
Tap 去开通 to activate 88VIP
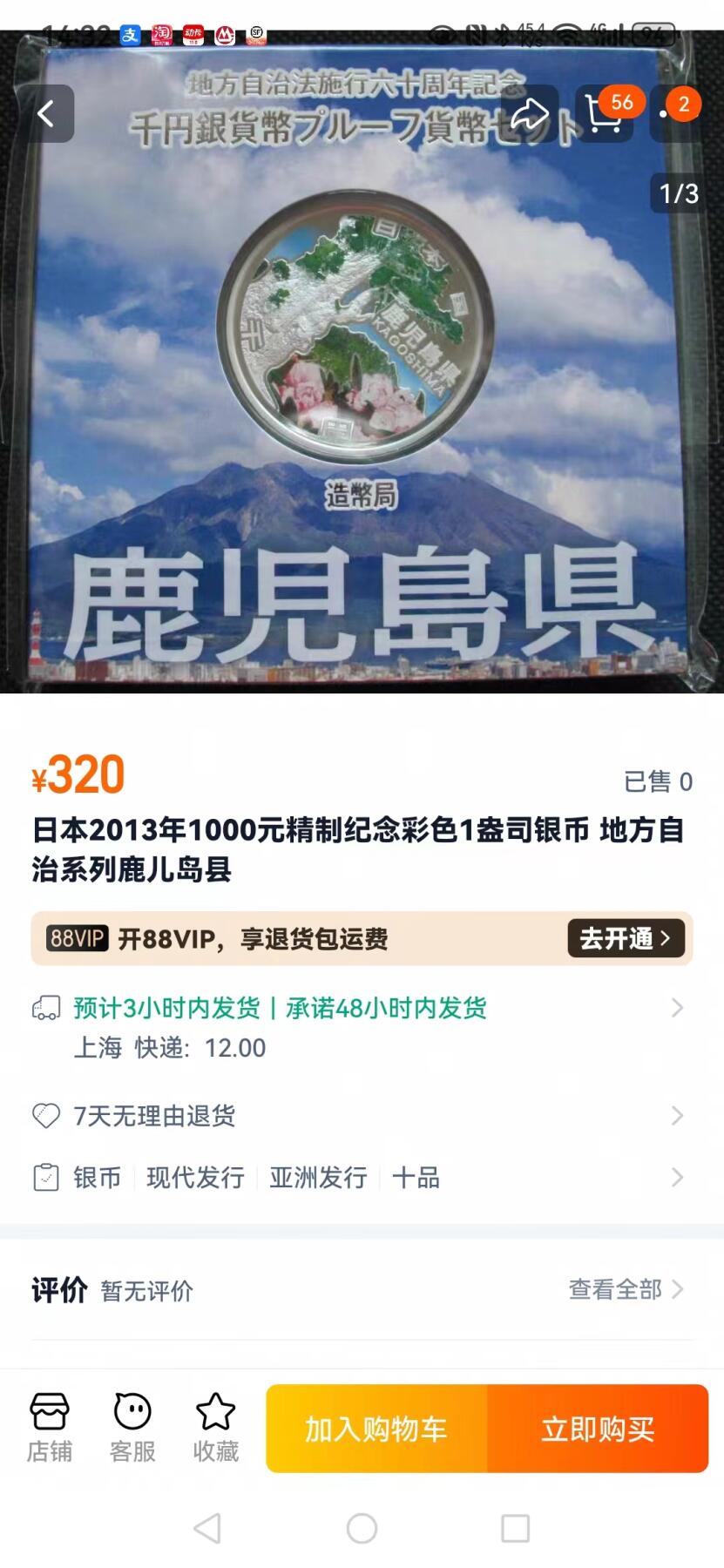pyautogui.click(x=624, y=938)
